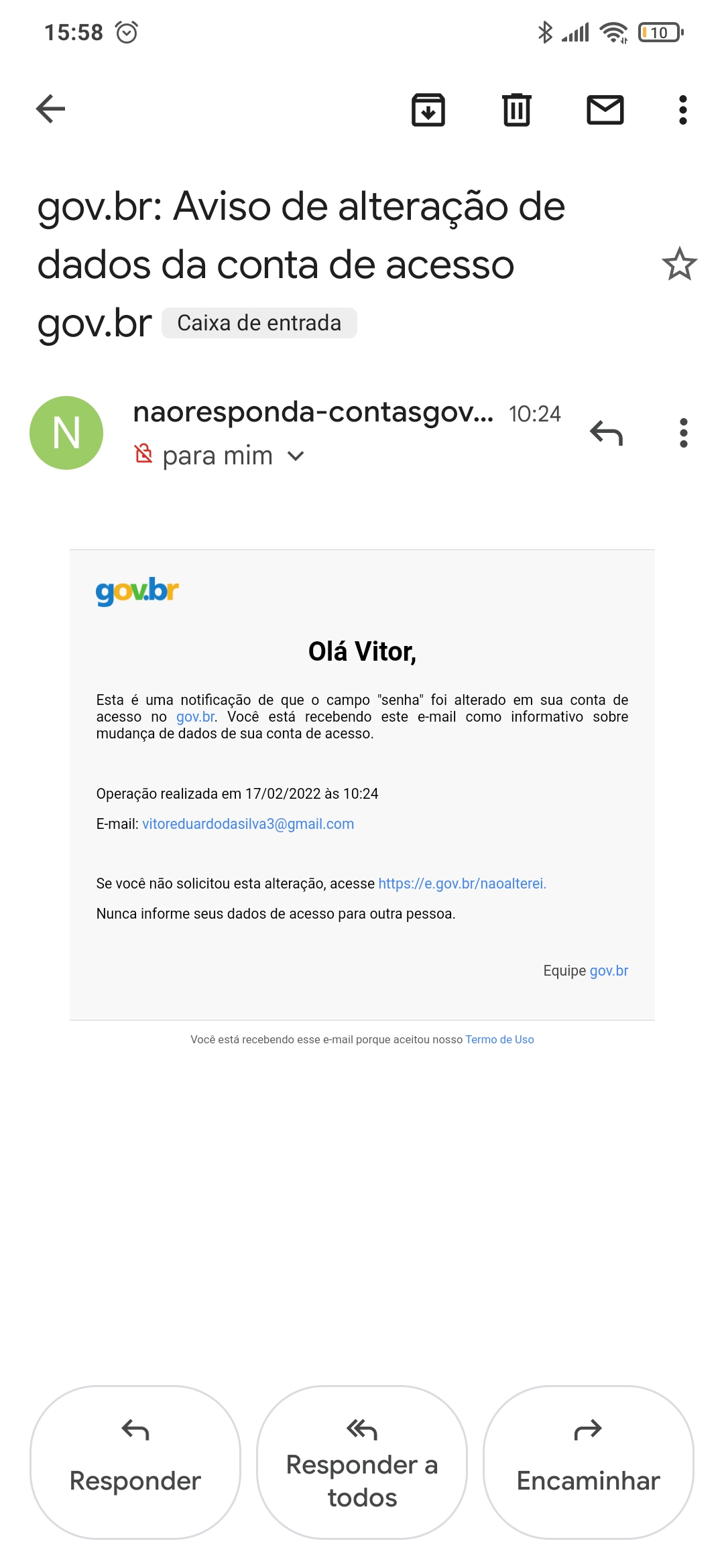Mark the email as unread
This screenshot has width=724, height=1568.
pyautogui.click(x=605, y=110)
